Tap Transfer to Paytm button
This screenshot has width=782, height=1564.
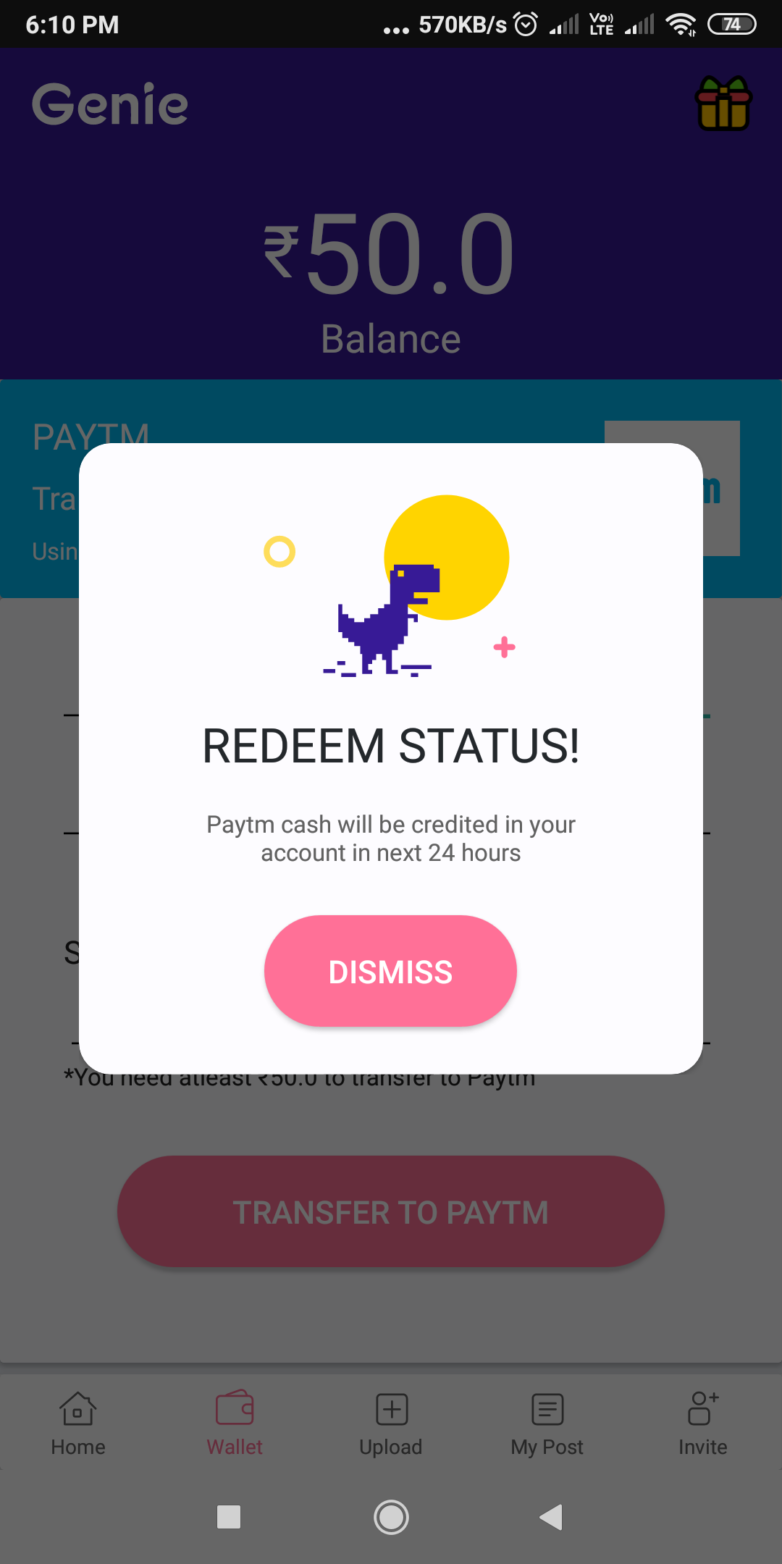tap(391, 1212)
